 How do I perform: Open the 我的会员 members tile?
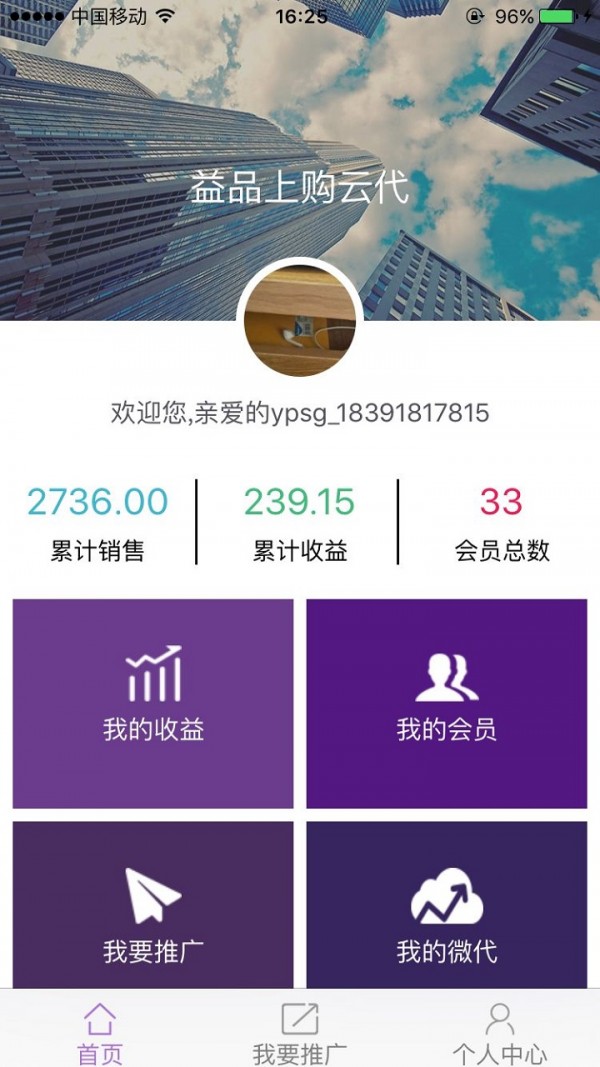[446, 703]
